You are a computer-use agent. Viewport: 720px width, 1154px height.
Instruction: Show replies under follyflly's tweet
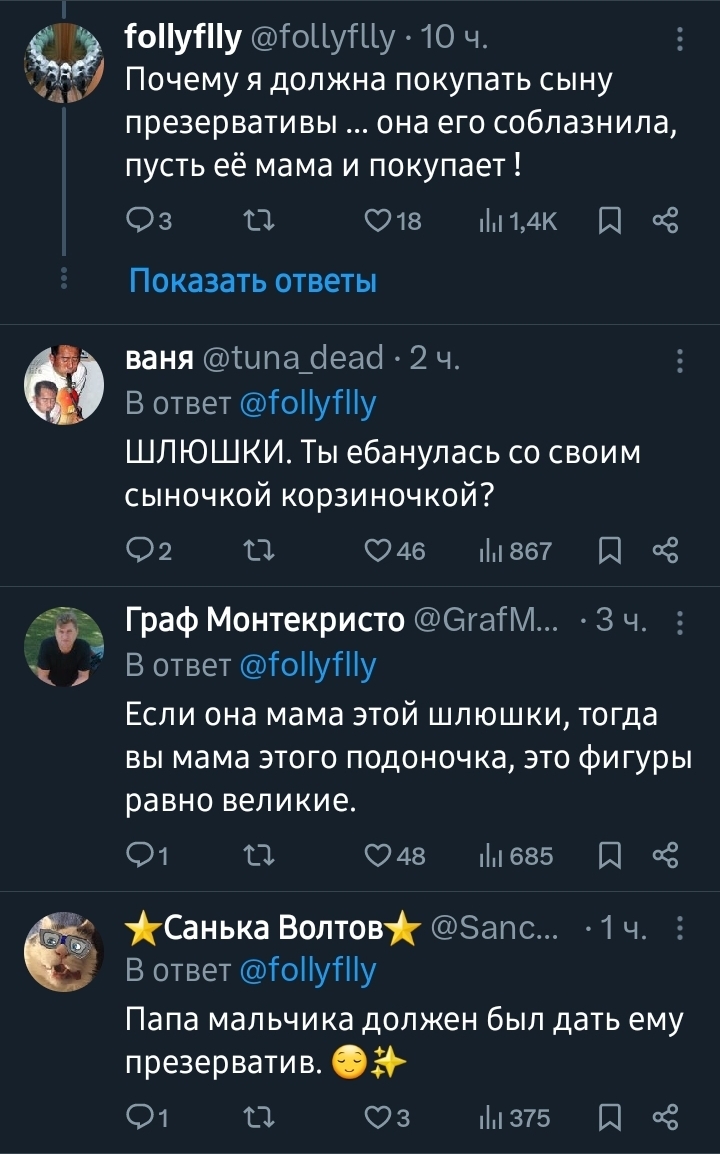tap(253, 281)
